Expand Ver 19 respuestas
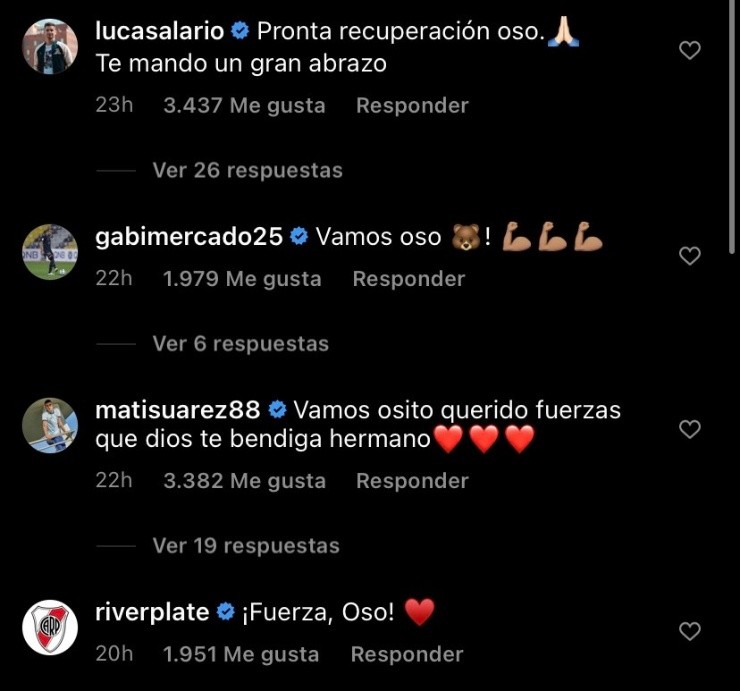The width and height of the screenshot is (740, 691). (246, 546)
